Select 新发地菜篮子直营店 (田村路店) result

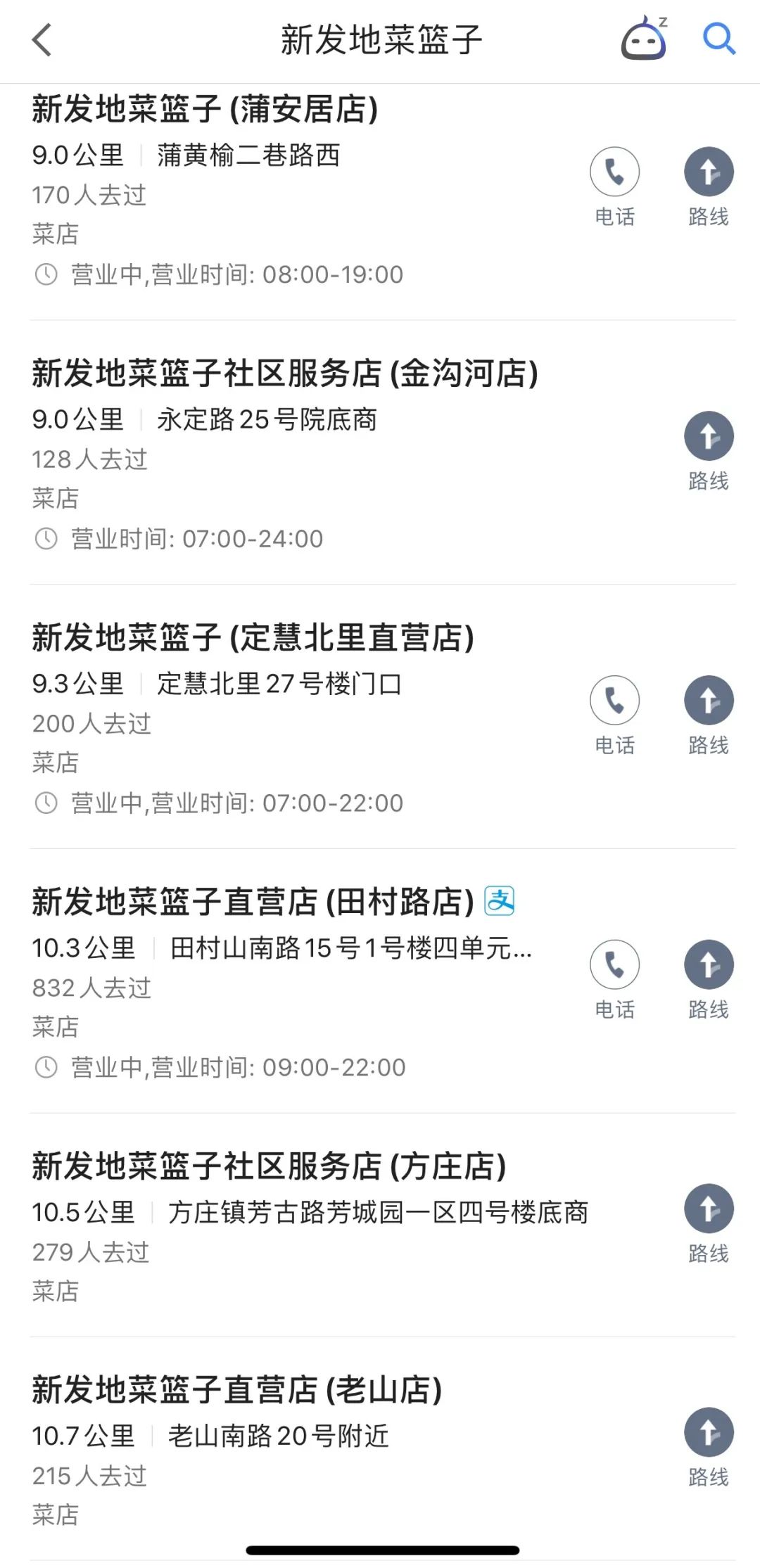[x=253, y=903]
